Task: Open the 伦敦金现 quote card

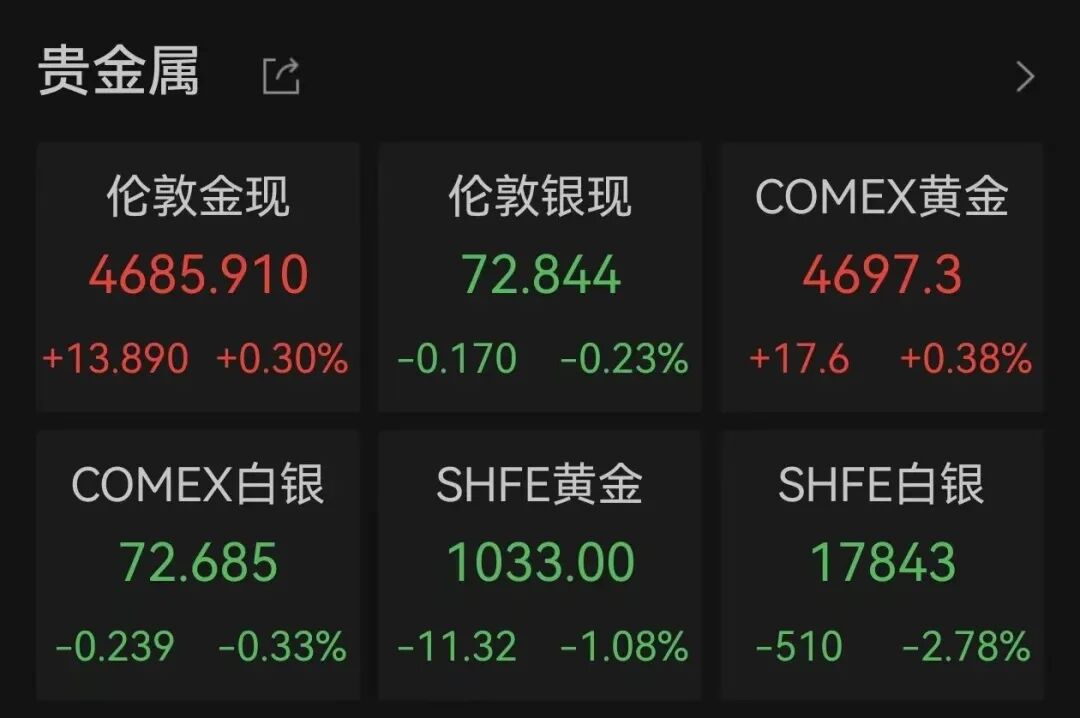Action: pyautogui.click(x=198, y=277)
